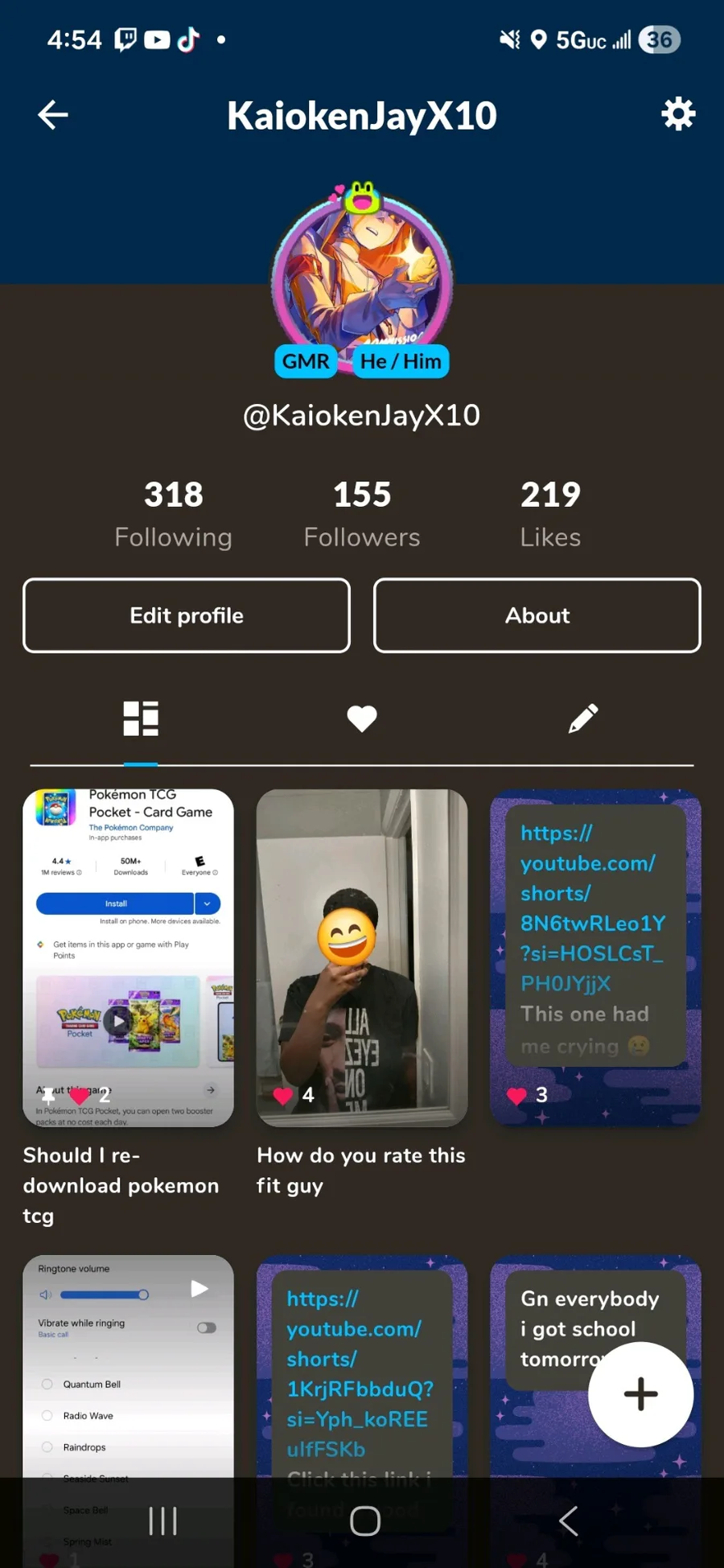724x1568 pixels.
Task: Open the "How do you rate this fit guy" post
Action: tap(362, 957)
